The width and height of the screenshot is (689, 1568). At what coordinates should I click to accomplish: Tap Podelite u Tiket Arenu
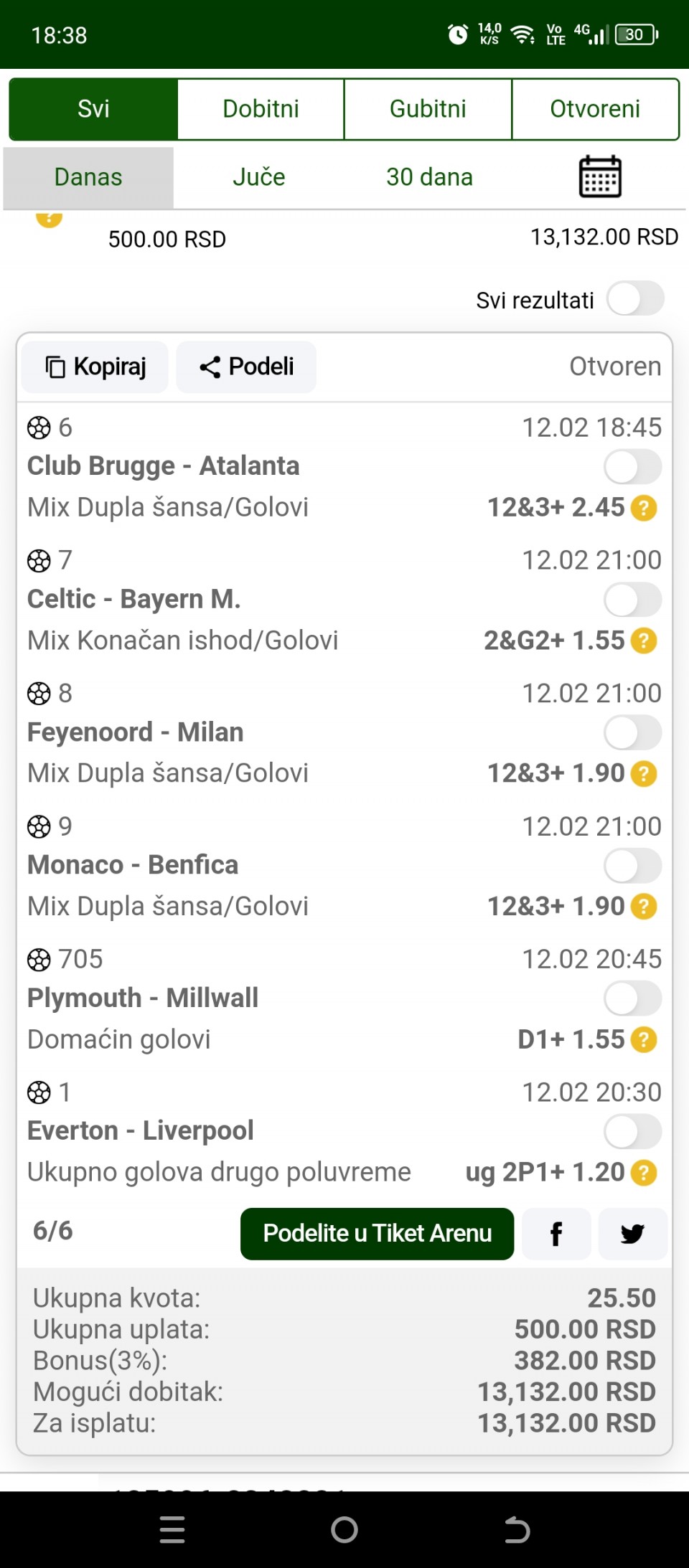point(378,1234)
